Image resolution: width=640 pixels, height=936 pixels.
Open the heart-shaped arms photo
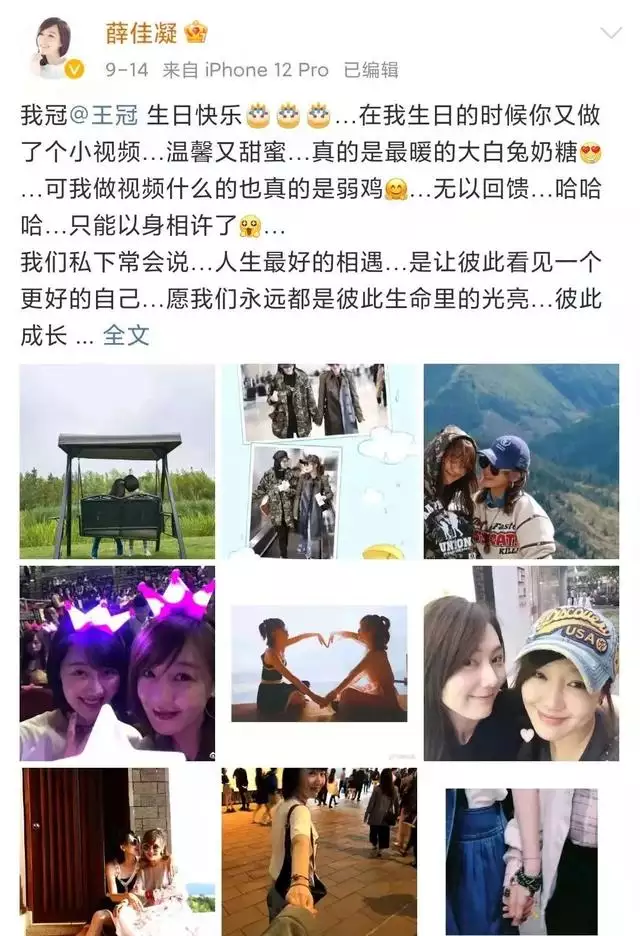tap(319, 663)
